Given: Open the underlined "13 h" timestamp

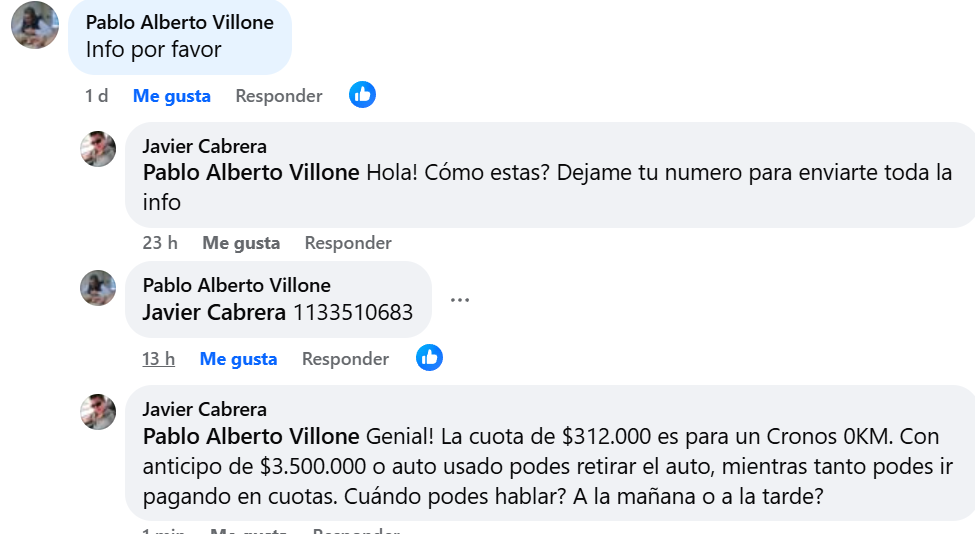Looking at the screenshot, I should (x=158, y=359).
